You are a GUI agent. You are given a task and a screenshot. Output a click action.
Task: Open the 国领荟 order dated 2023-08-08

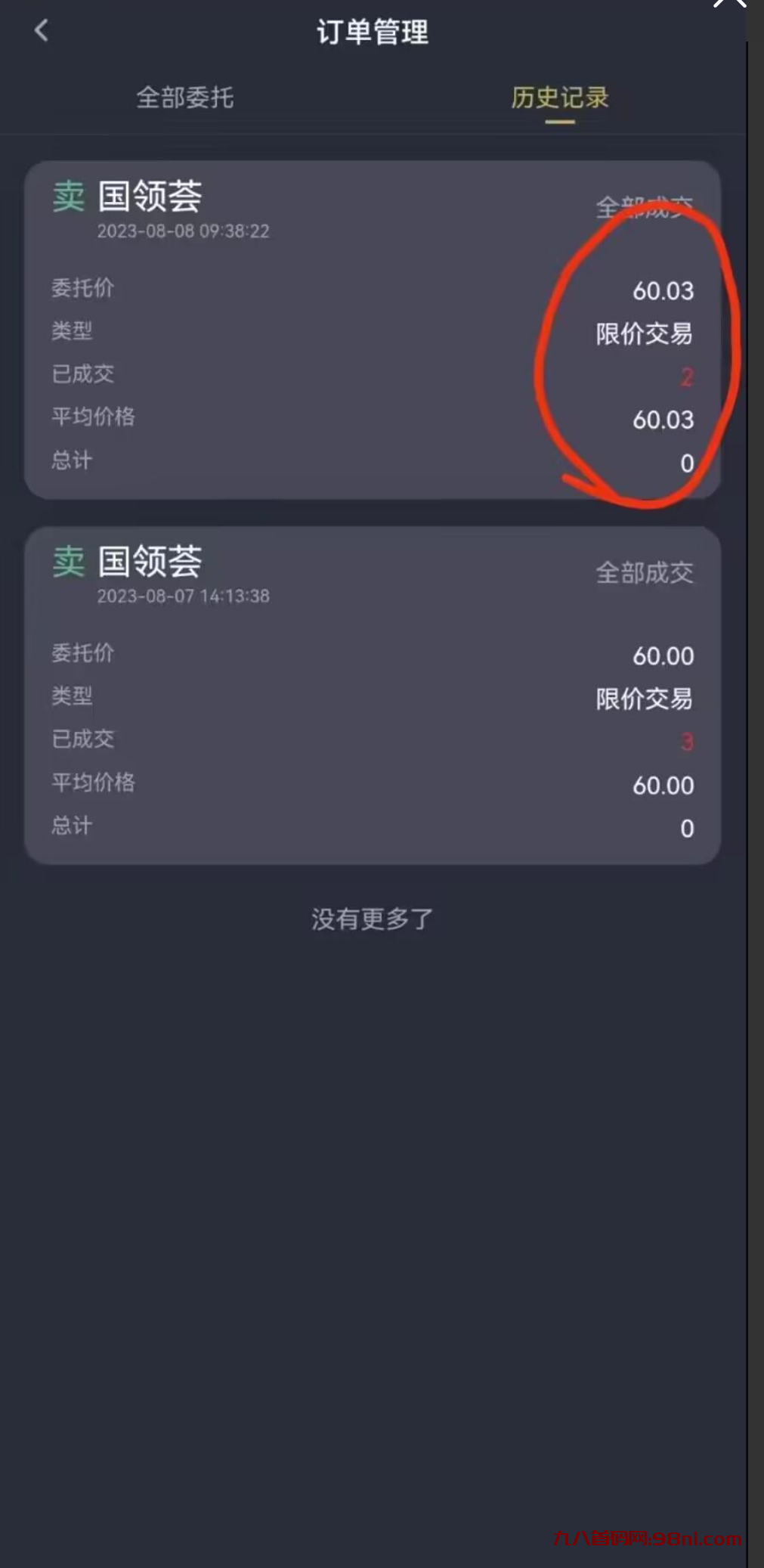click(372, 330)
